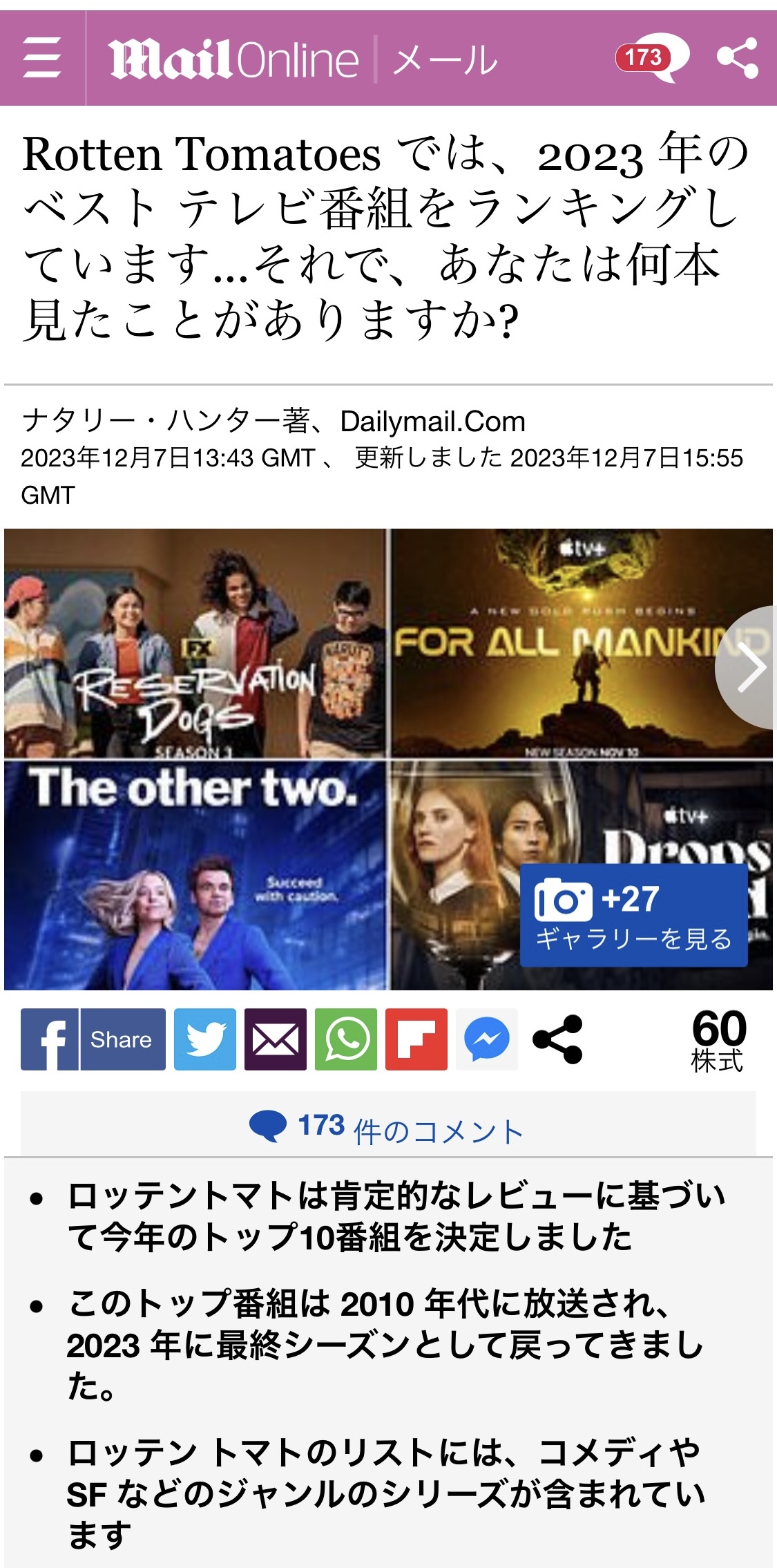The height and width of the screenshot is (1568, 777).
Task: Share article via Messenger
Action: [x=487, y=1039]
